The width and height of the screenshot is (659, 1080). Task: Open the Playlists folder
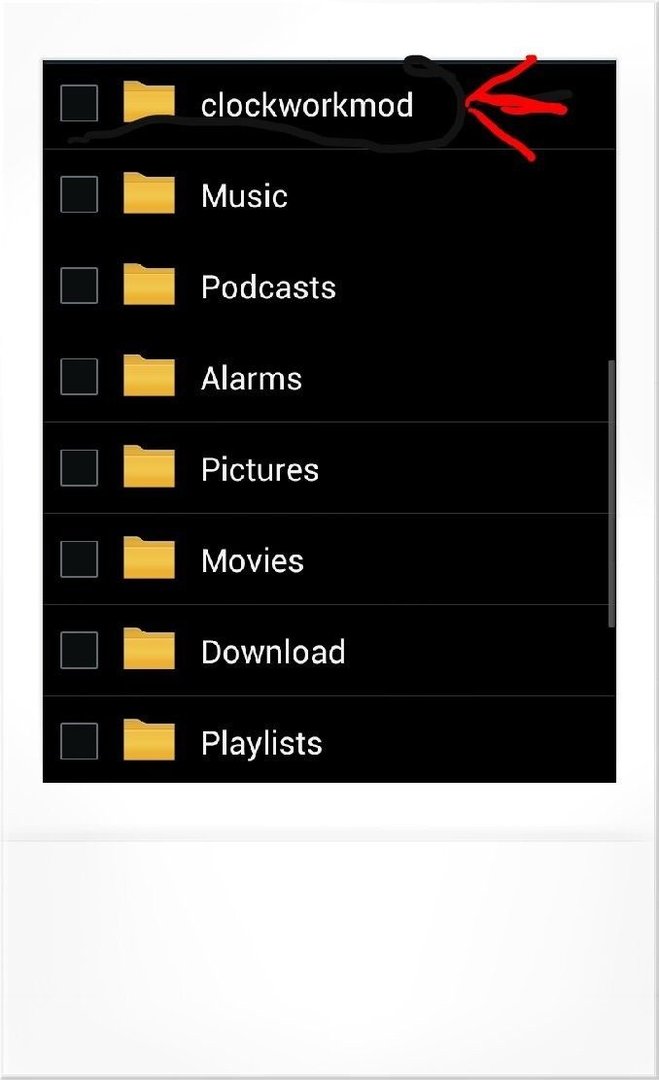(x=329, y=740)
